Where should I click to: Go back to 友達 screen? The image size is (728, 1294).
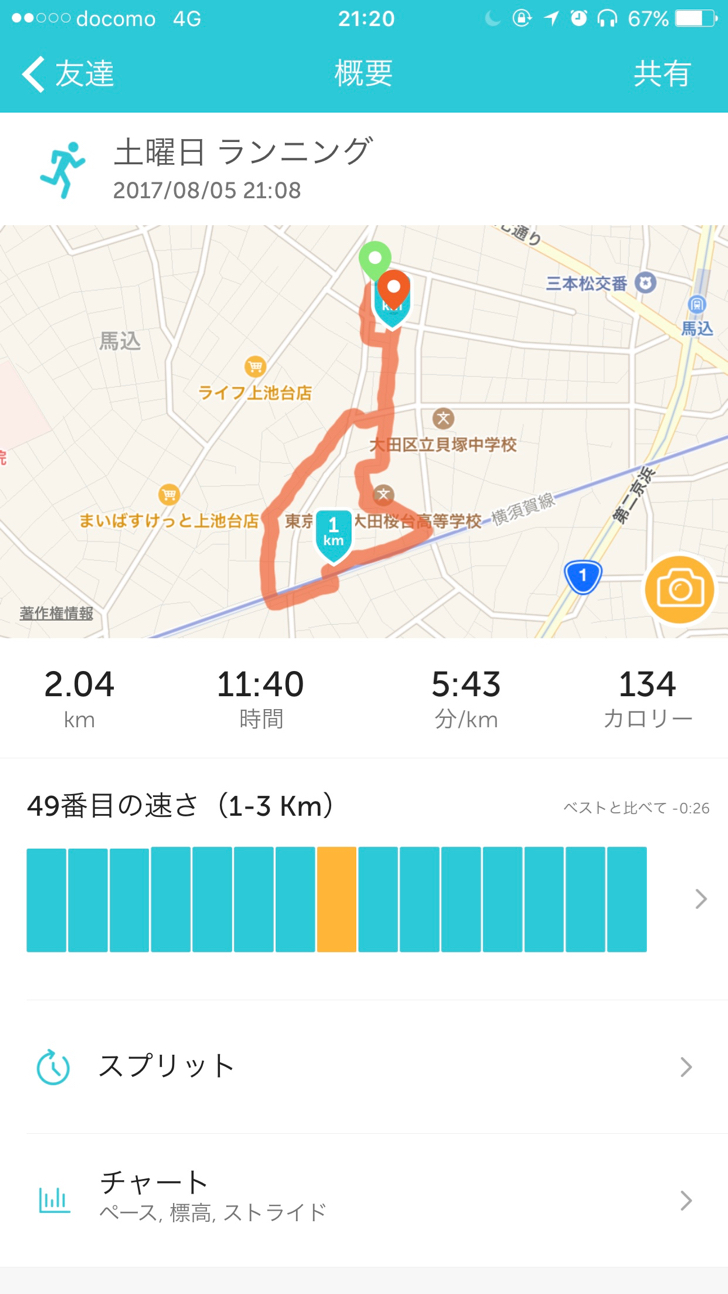[68, 74]
